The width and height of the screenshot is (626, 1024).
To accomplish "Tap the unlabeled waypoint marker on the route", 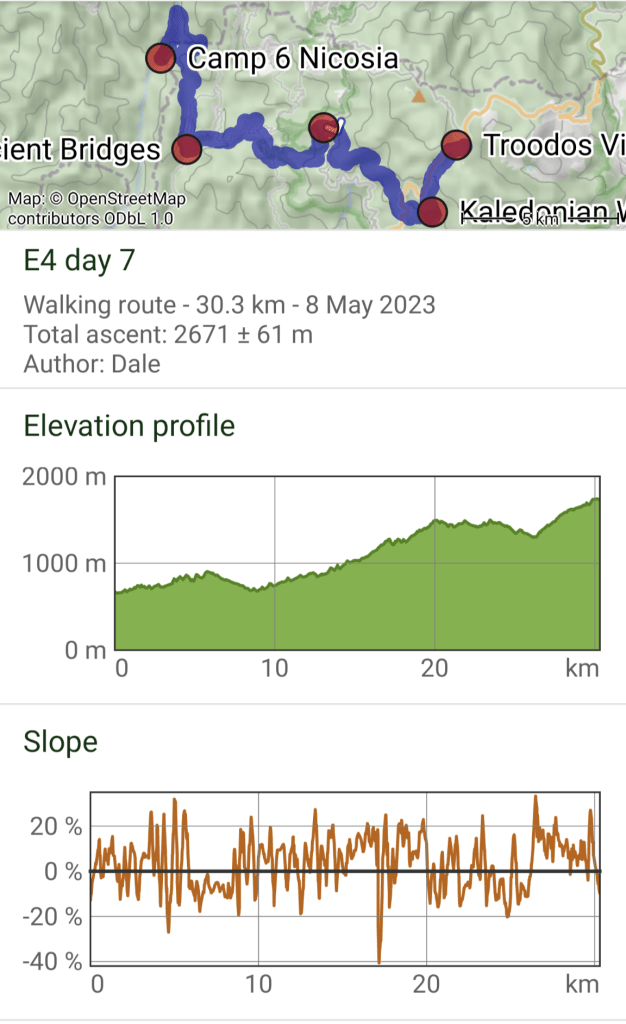I will click(x=323, y=127).
